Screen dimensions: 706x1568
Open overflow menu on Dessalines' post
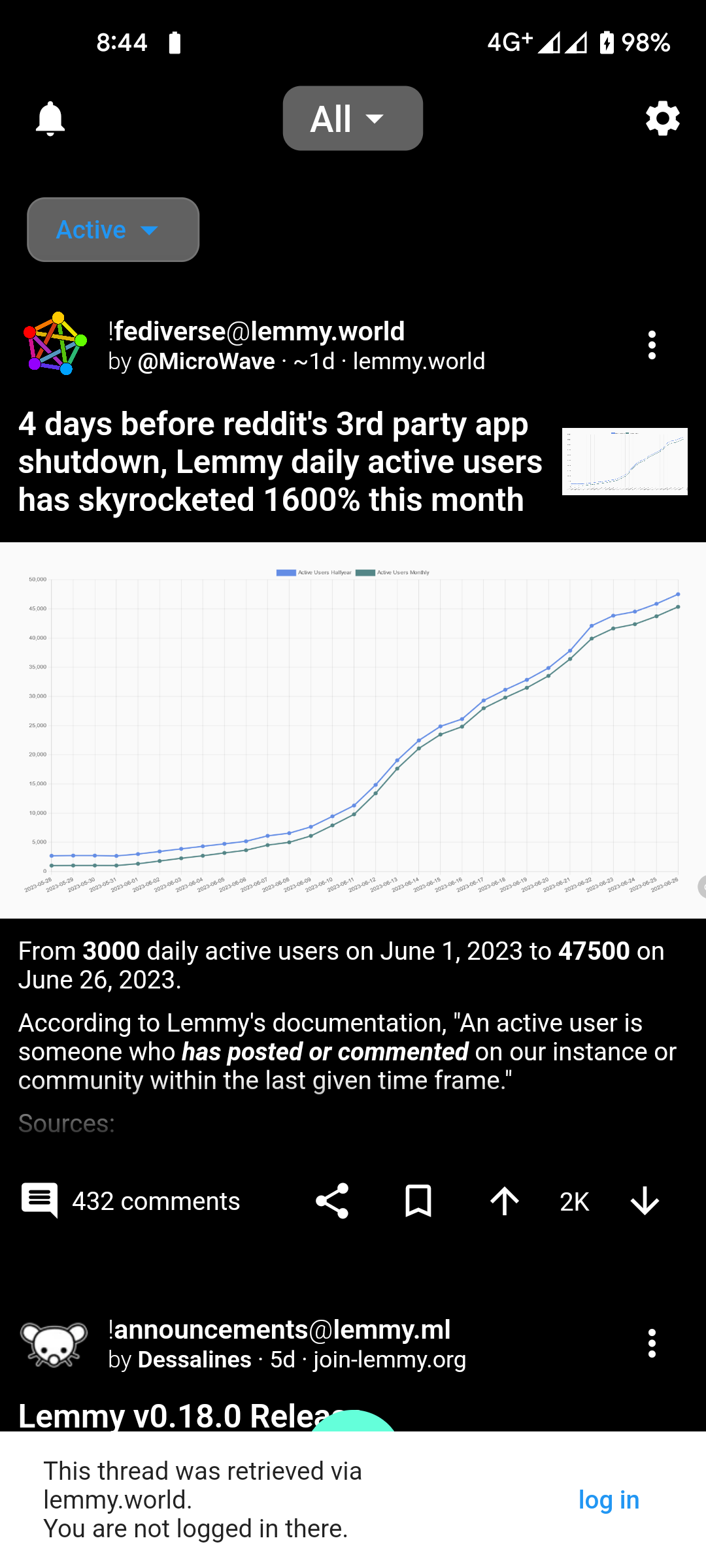click(x=651, y=1343)
